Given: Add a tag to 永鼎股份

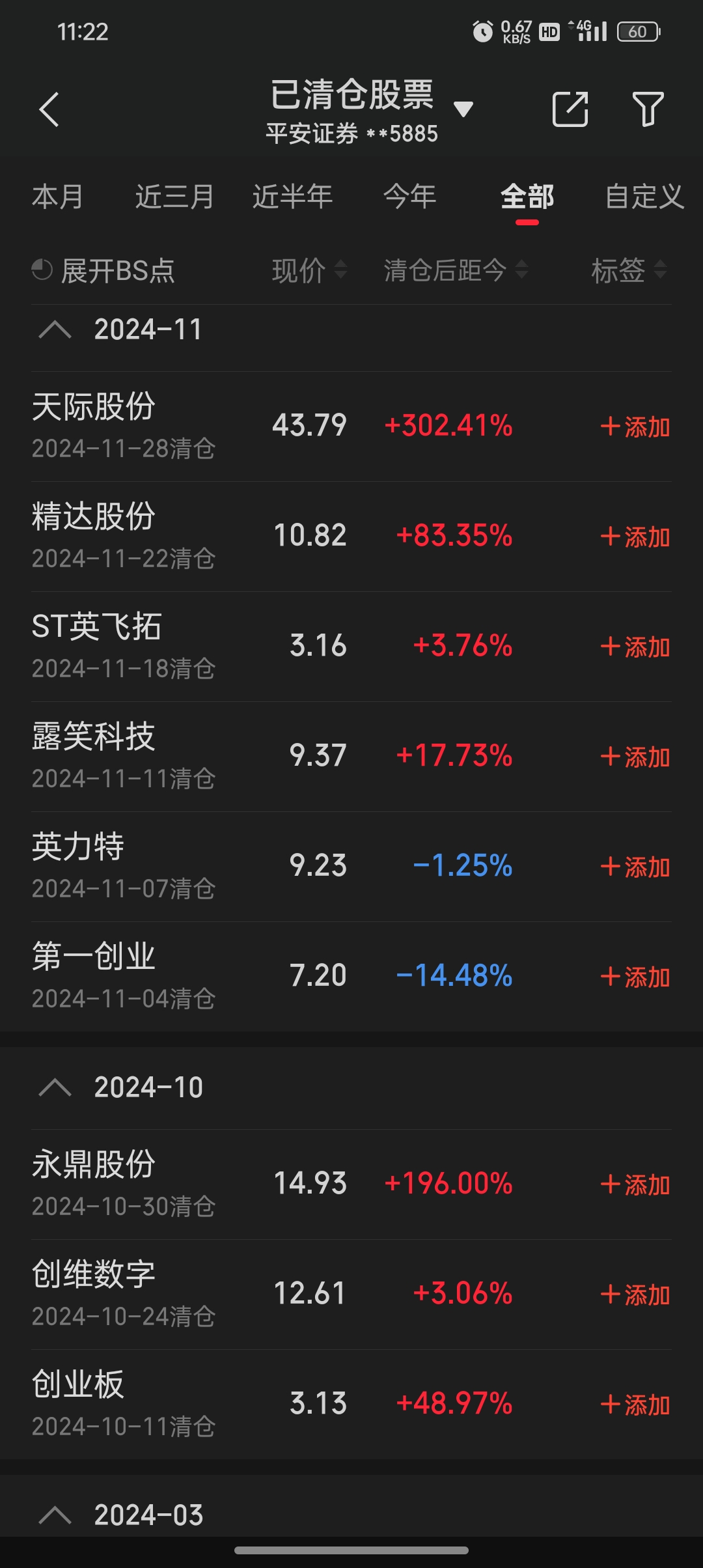Looking at the screenshot, I should [x=635, y=1184].
